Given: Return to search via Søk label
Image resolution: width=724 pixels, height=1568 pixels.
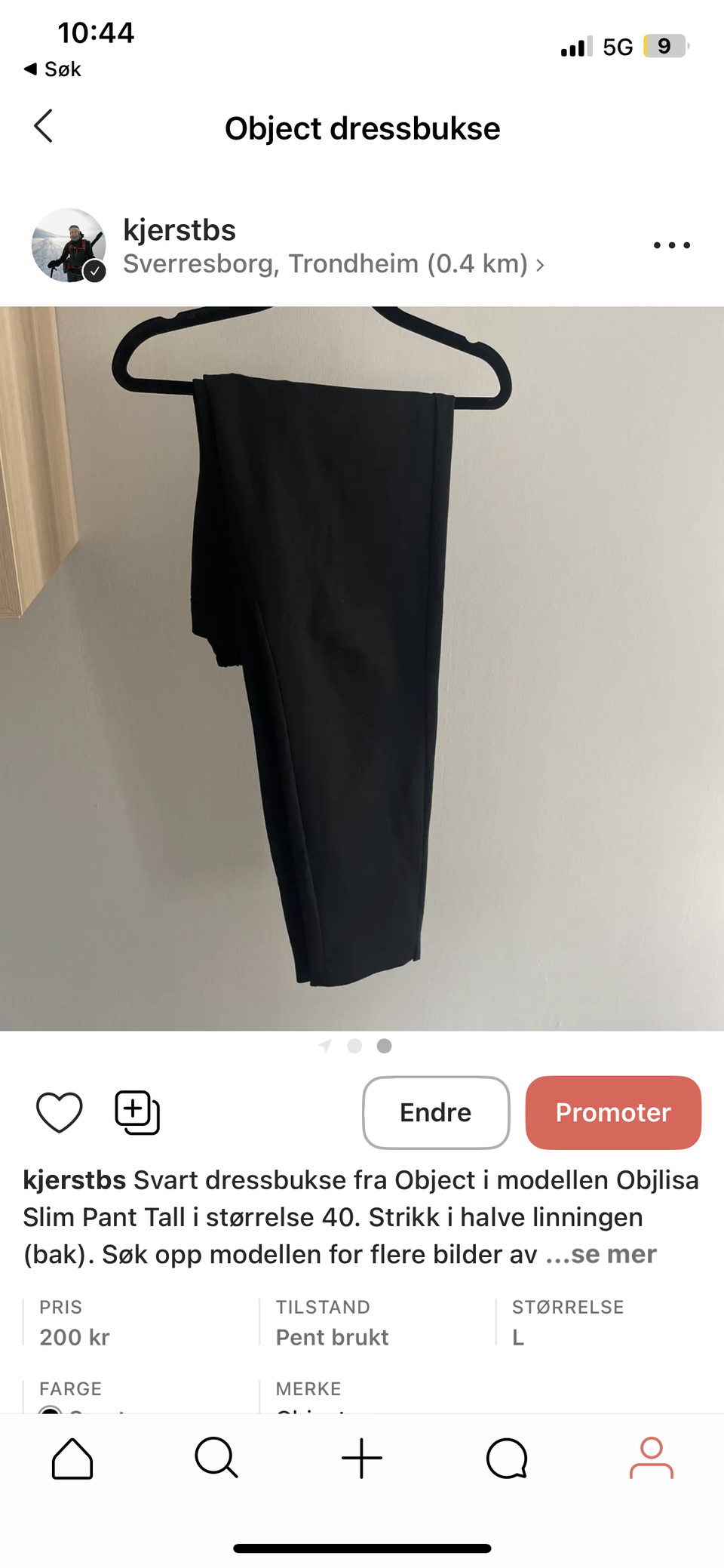Looking at the screenshot, I should pyautogui.click(x=51, y=69).
